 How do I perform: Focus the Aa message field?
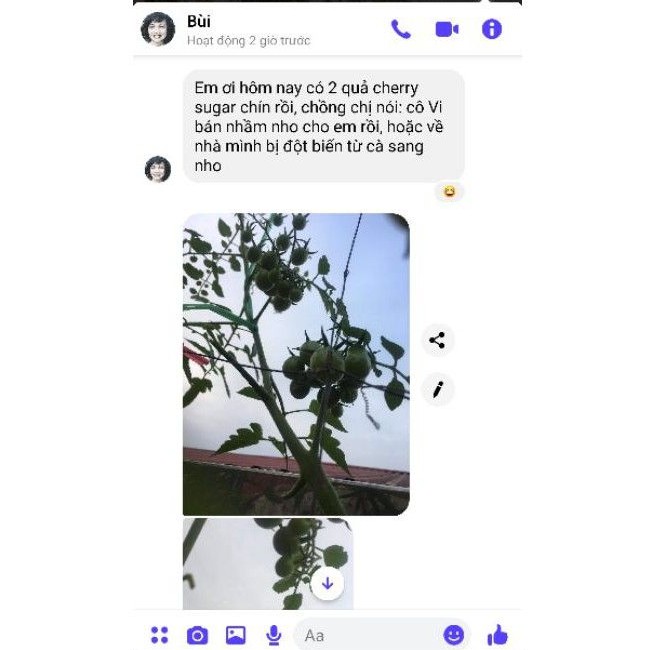365,635
